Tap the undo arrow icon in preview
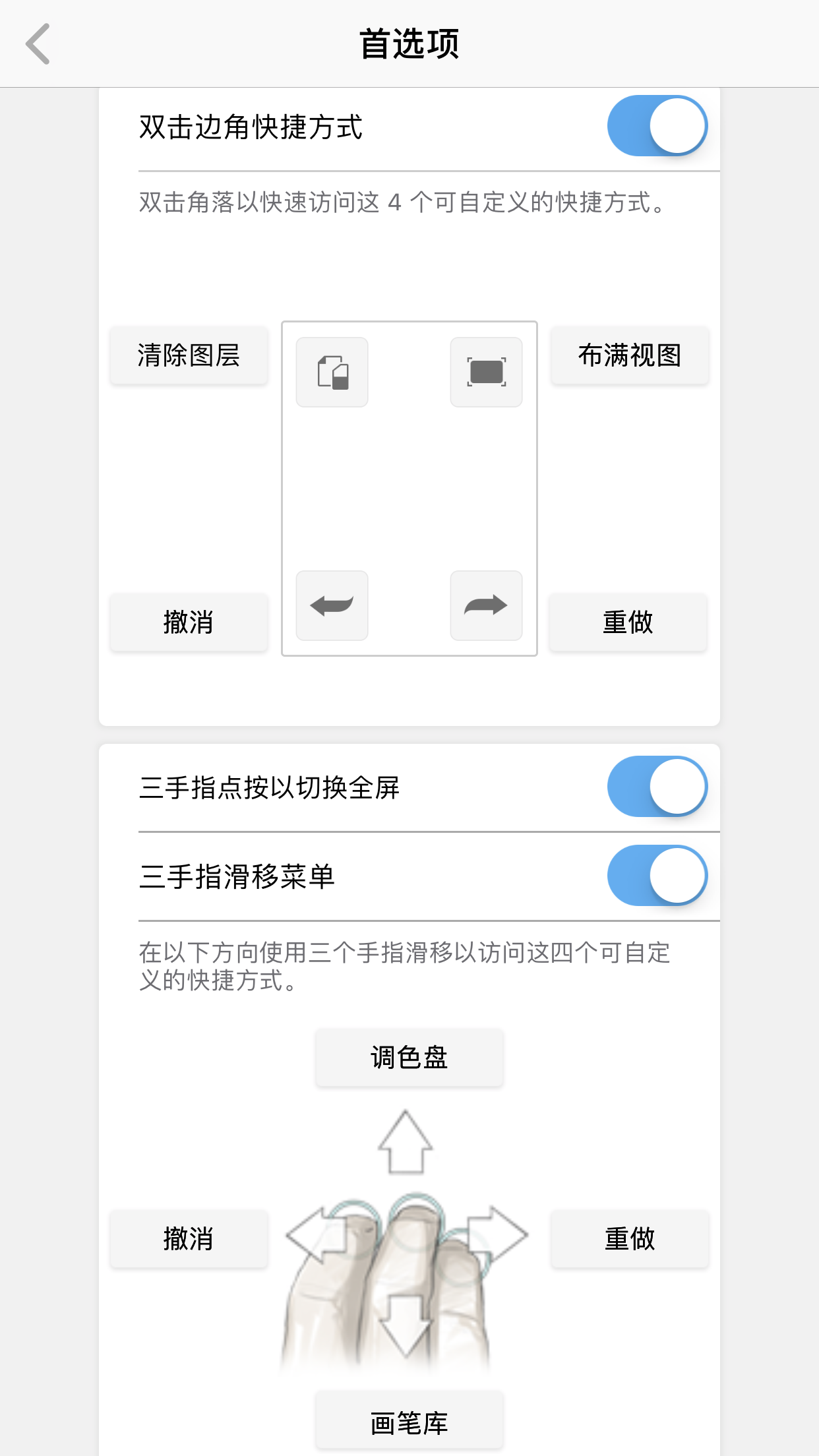The width and height of the screenshot is (819, 1456). (332, 605)
